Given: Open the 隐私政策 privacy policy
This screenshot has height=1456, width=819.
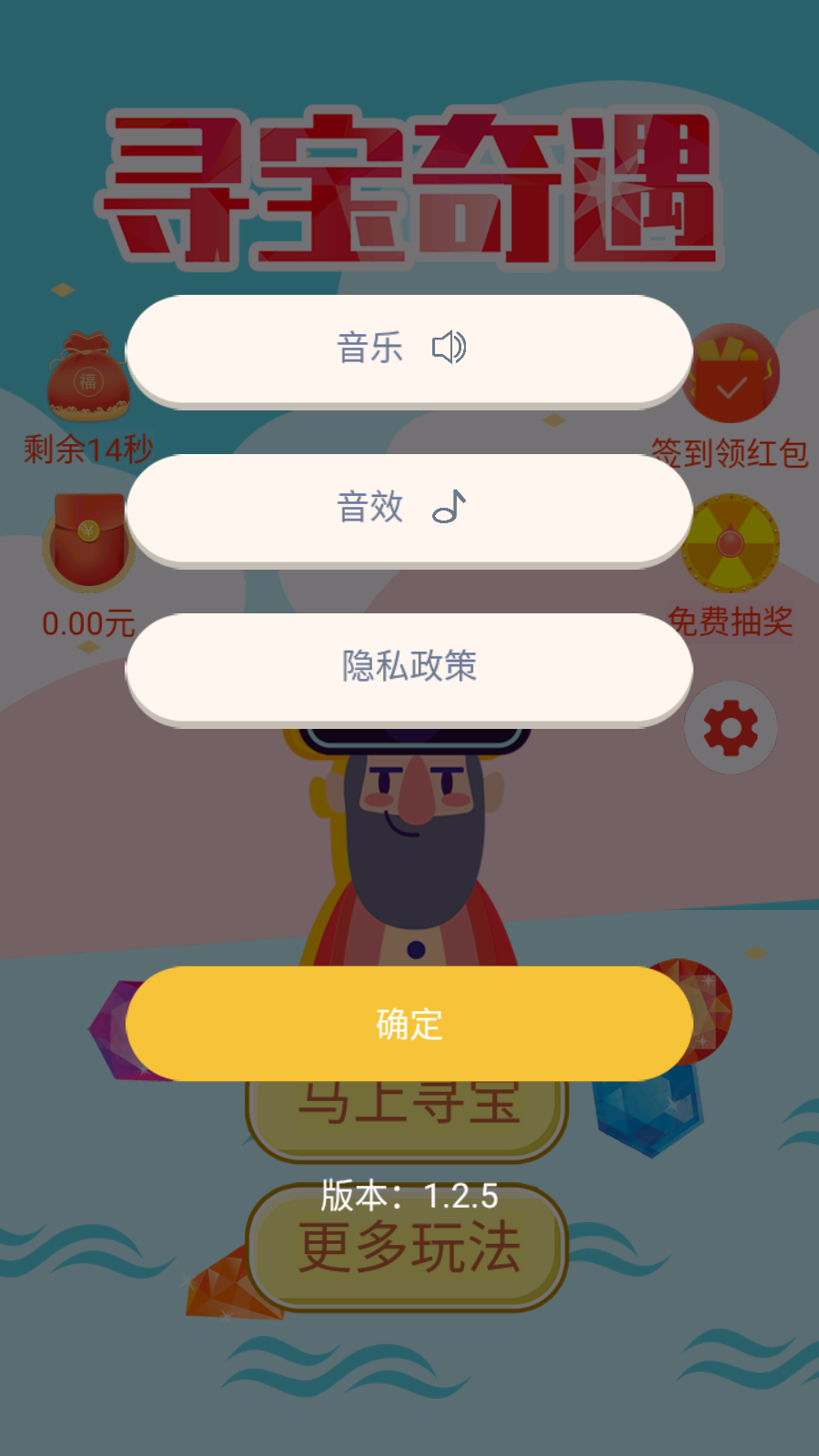Looking at the screenshot, I should point(409,667).
